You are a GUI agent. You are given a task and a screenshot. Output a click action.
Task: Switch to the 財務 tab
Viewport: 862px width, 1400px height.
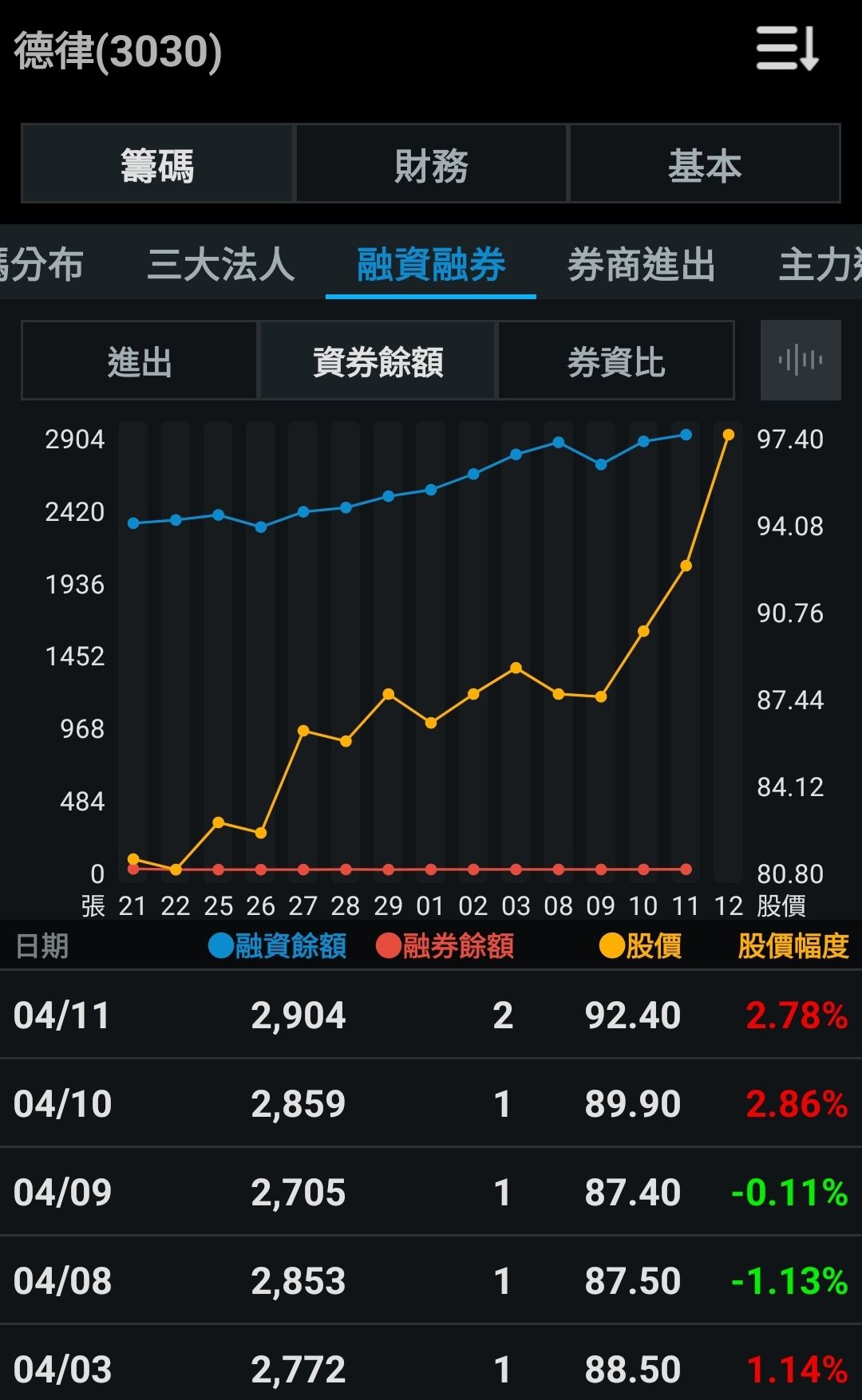point(431,164)
